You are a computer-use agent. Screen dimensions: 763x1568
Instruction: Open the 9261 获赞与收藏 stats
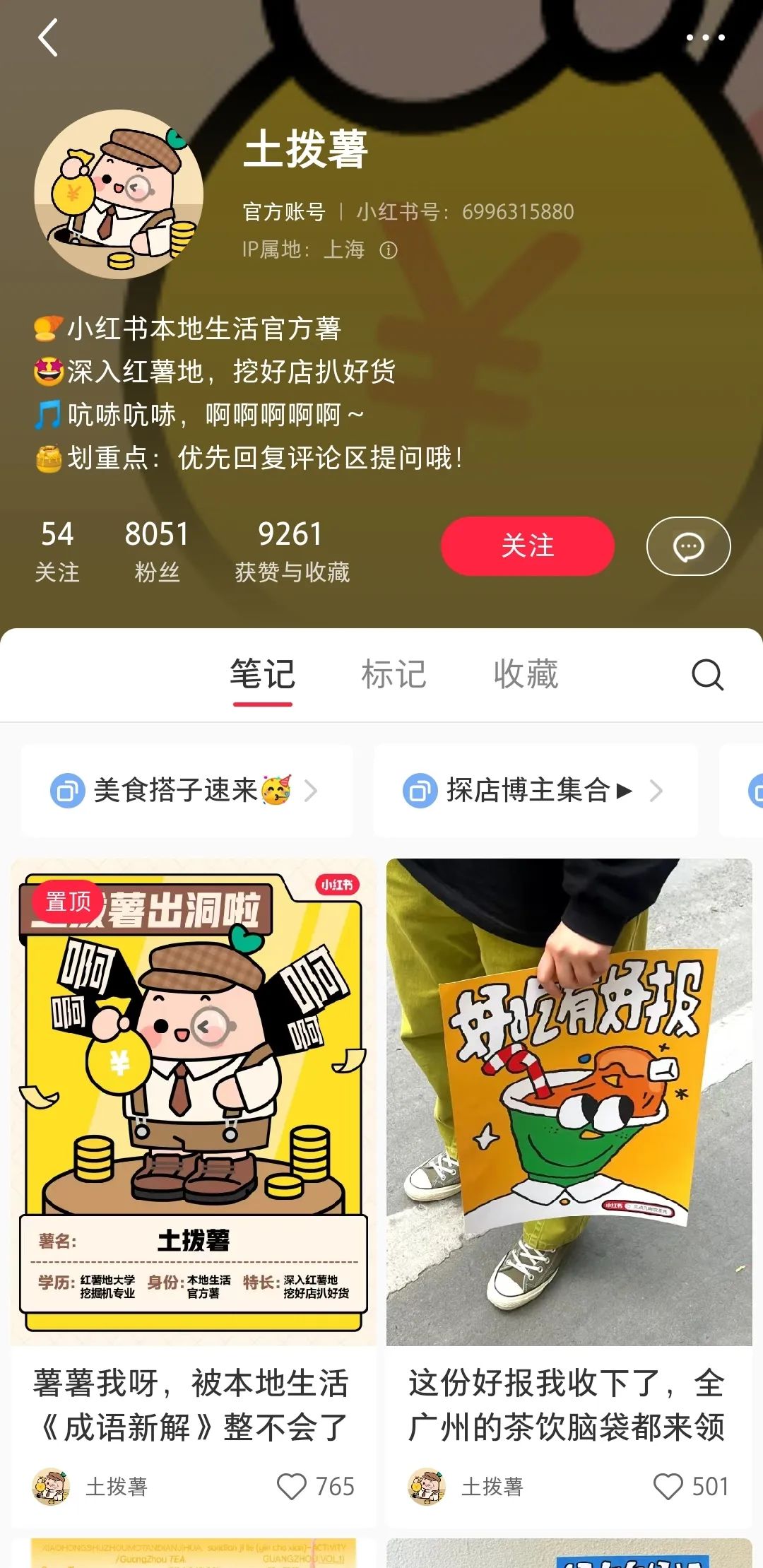(x=292, y=551)
